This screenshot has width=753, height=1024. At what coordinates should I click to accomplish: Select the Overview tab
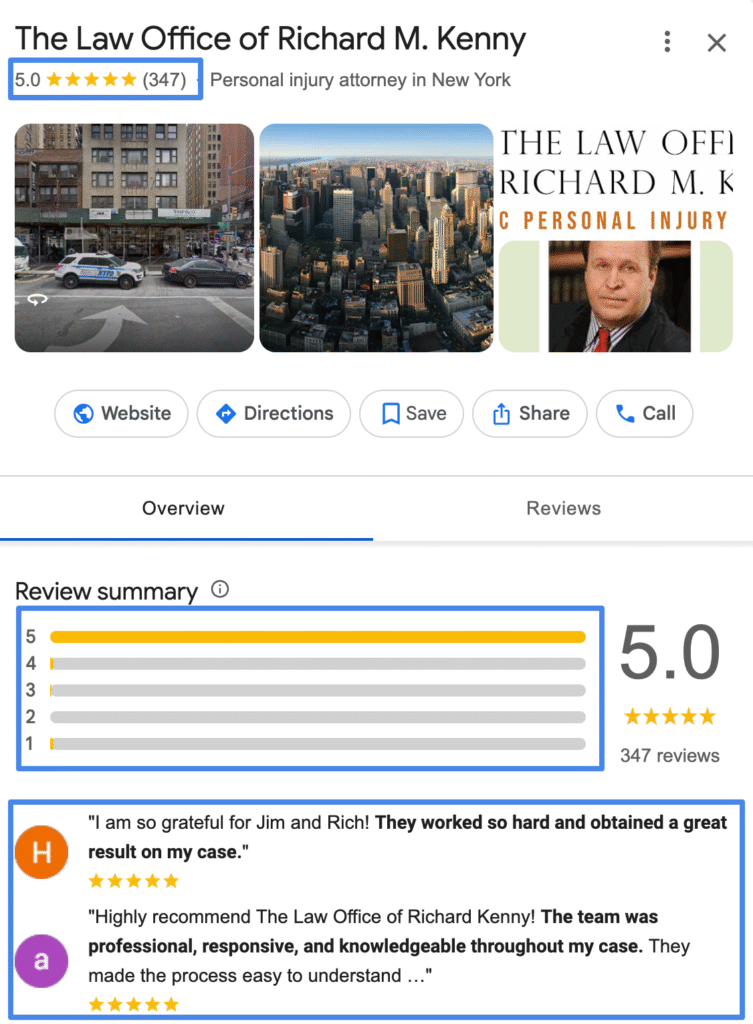183,508
